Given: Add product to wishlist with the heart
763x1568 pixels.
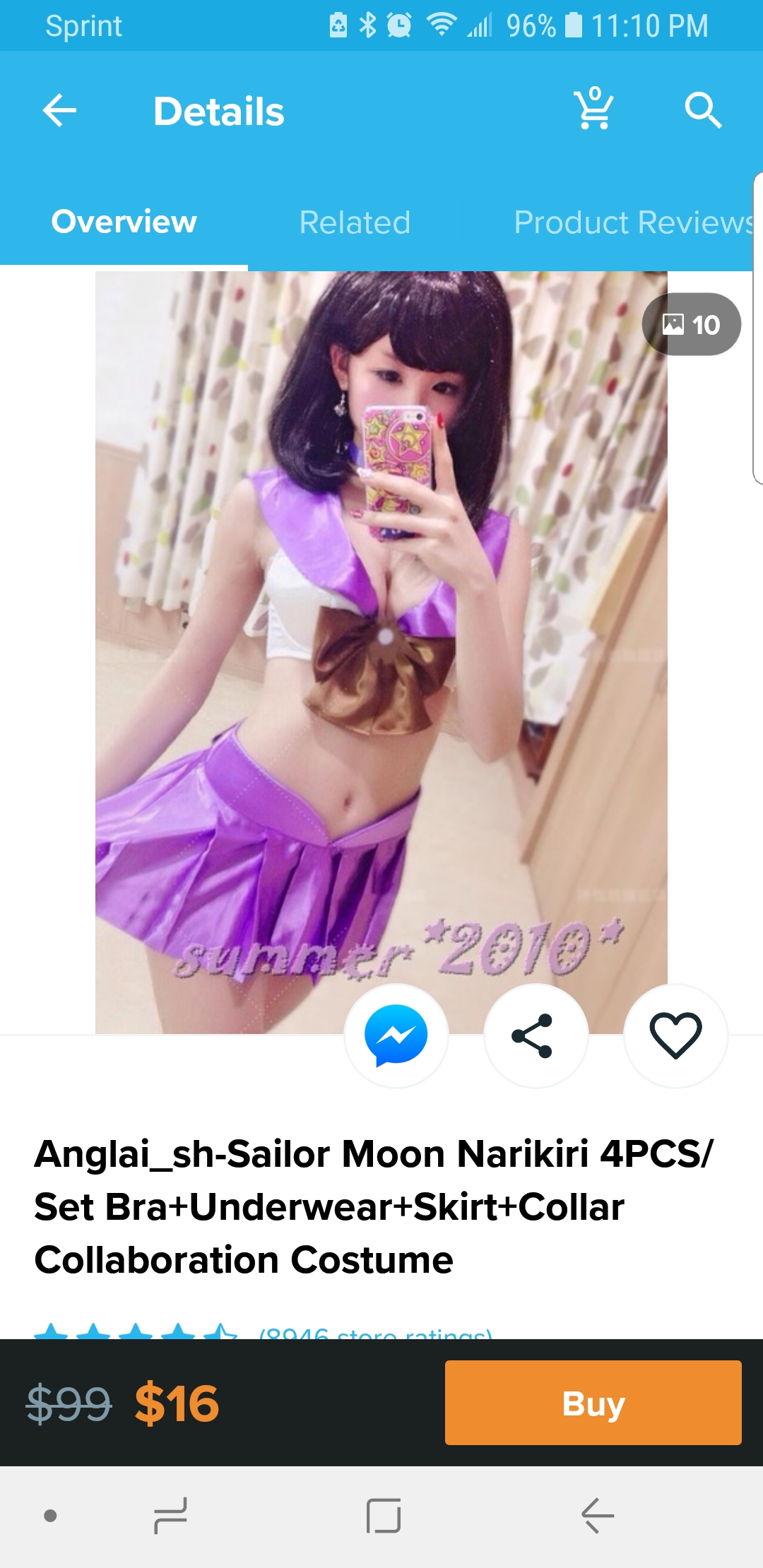Looking at the screenshot, I should [x=675, y=1035].
